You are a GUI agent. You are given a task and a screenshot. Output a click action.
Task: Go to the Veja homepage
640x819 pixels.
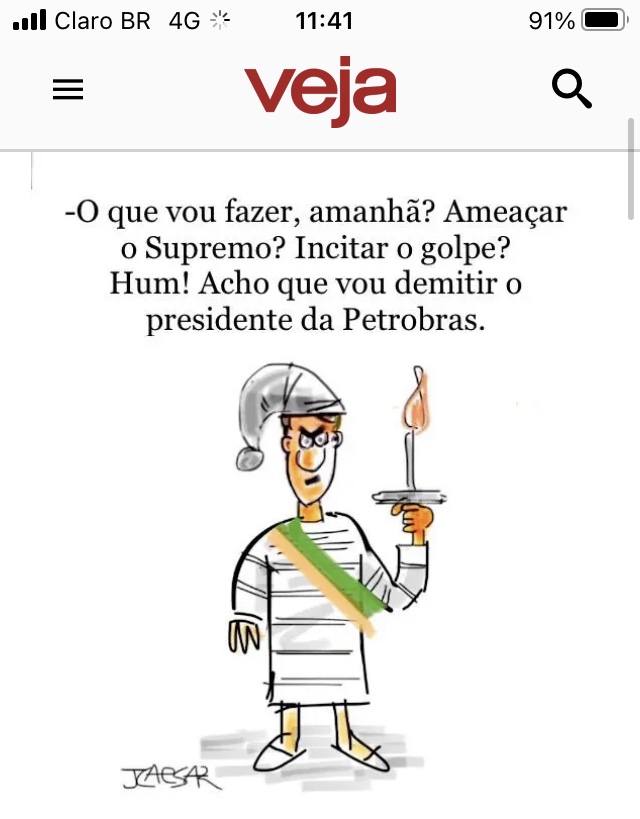pyautogui.click(x=320, y=91)
